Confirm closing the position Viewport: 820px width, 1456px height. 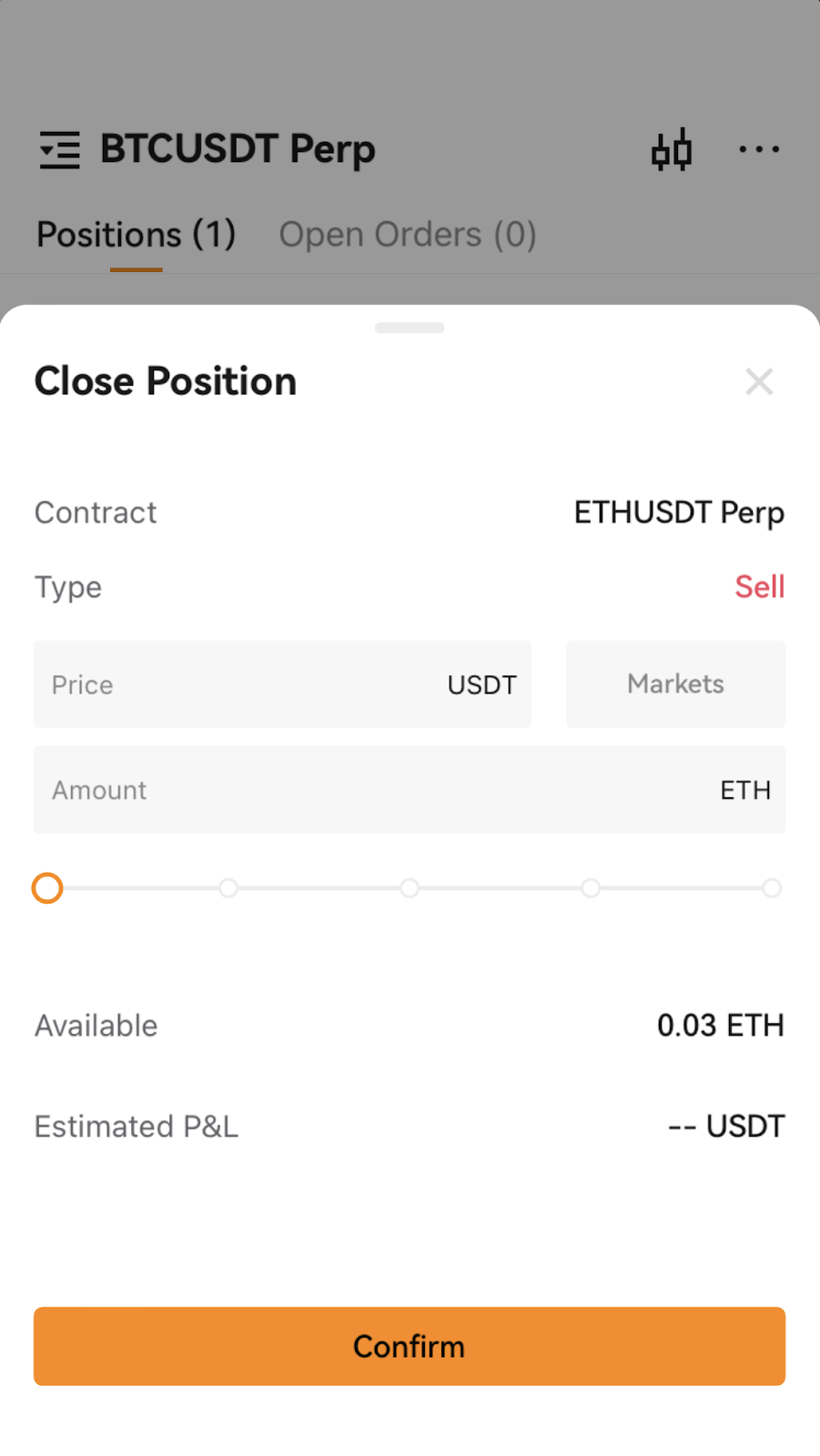(410, 1347)
